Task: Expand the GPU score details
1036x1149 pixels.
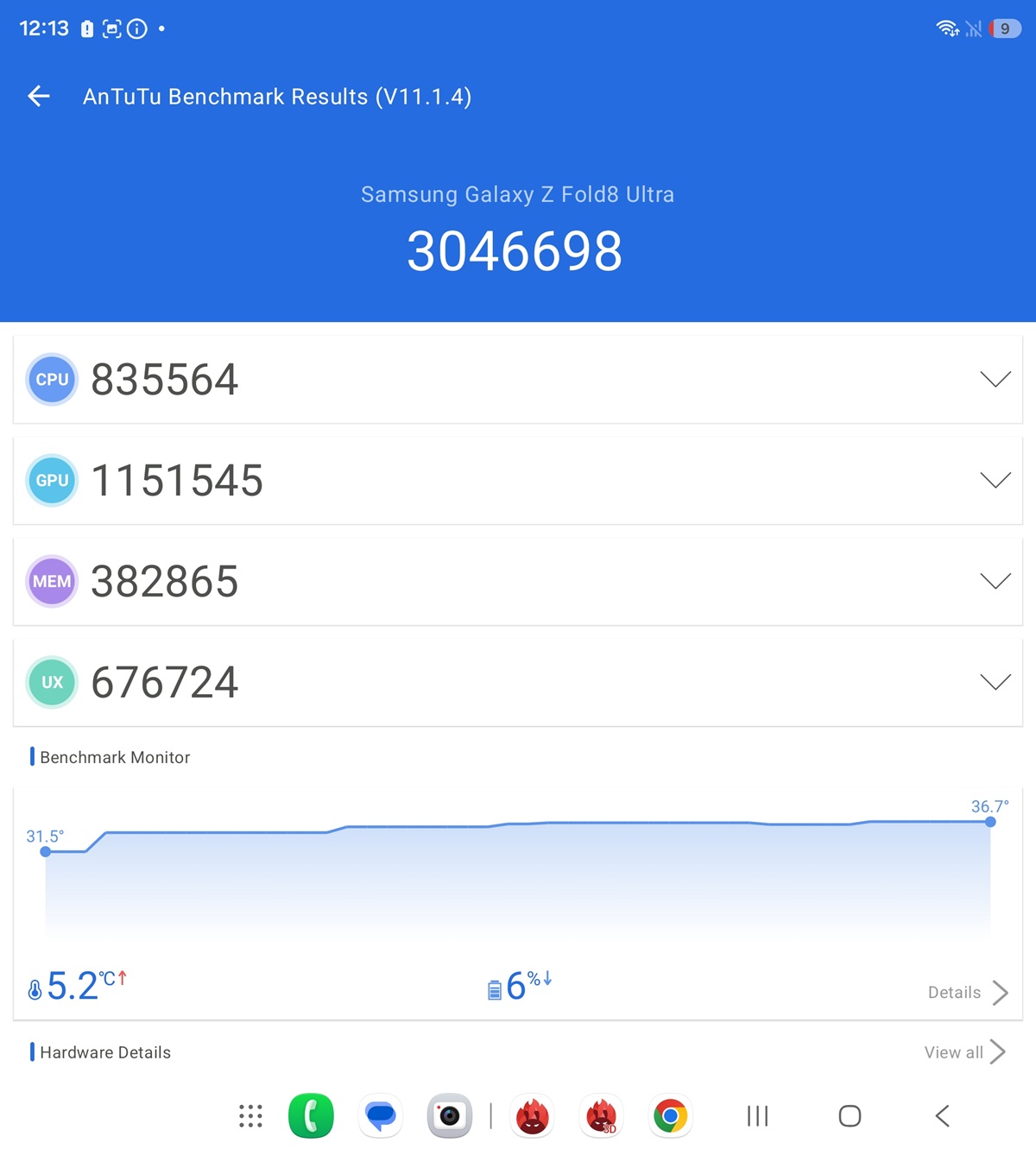Action: [518, 481]
